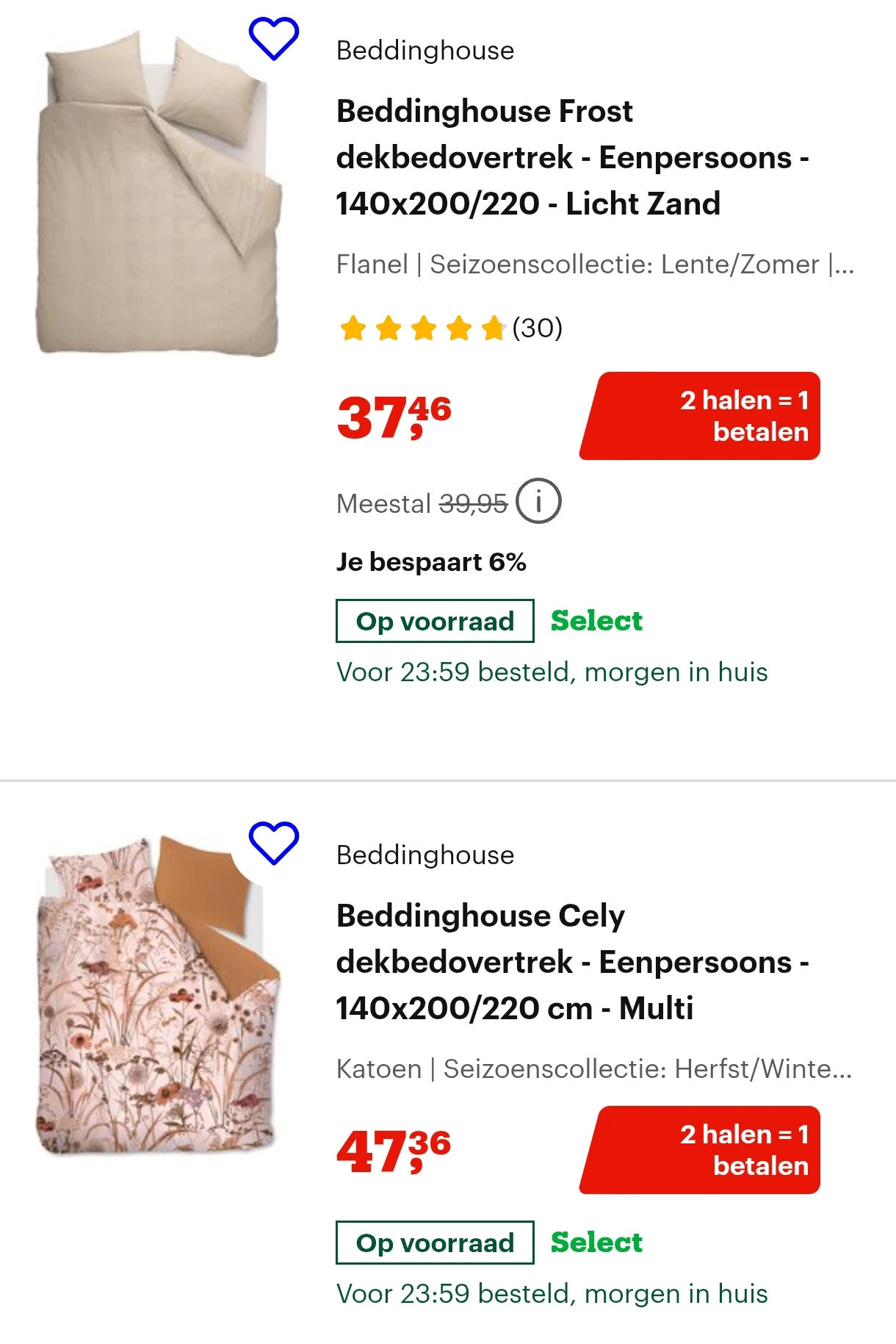Click the Select logo on the Cely listing
The height and width of the screenshot is (1344, 896).
[x=596, y=1243]
